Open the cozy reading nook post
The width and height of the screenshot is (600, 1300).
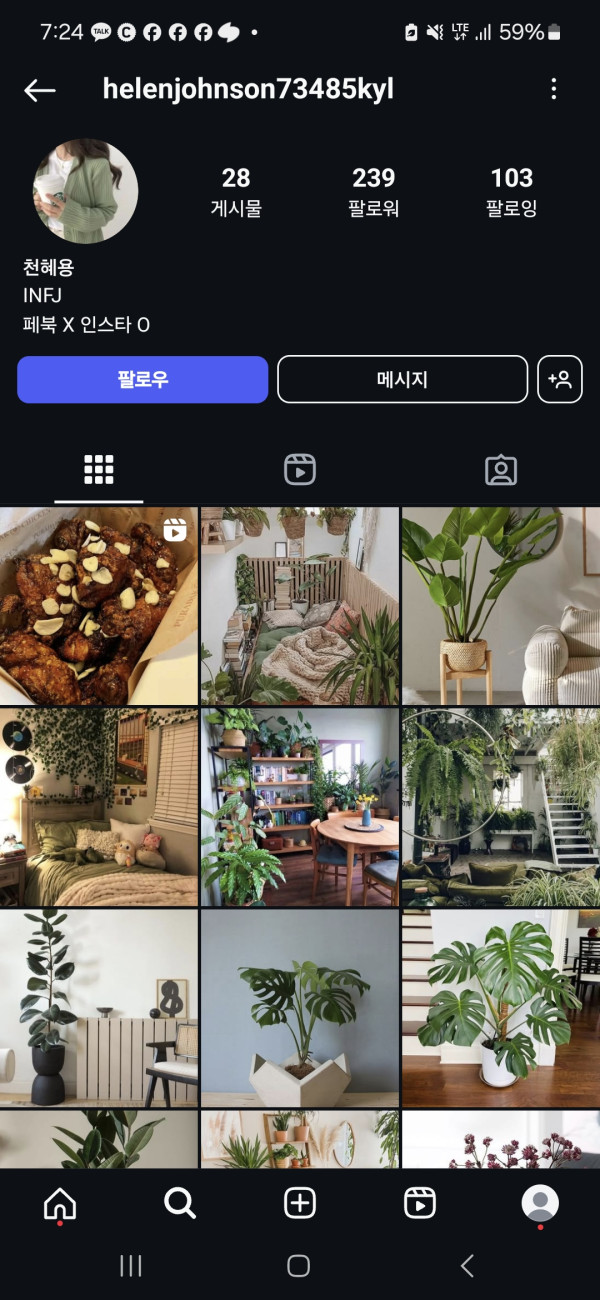click(300, 606)
